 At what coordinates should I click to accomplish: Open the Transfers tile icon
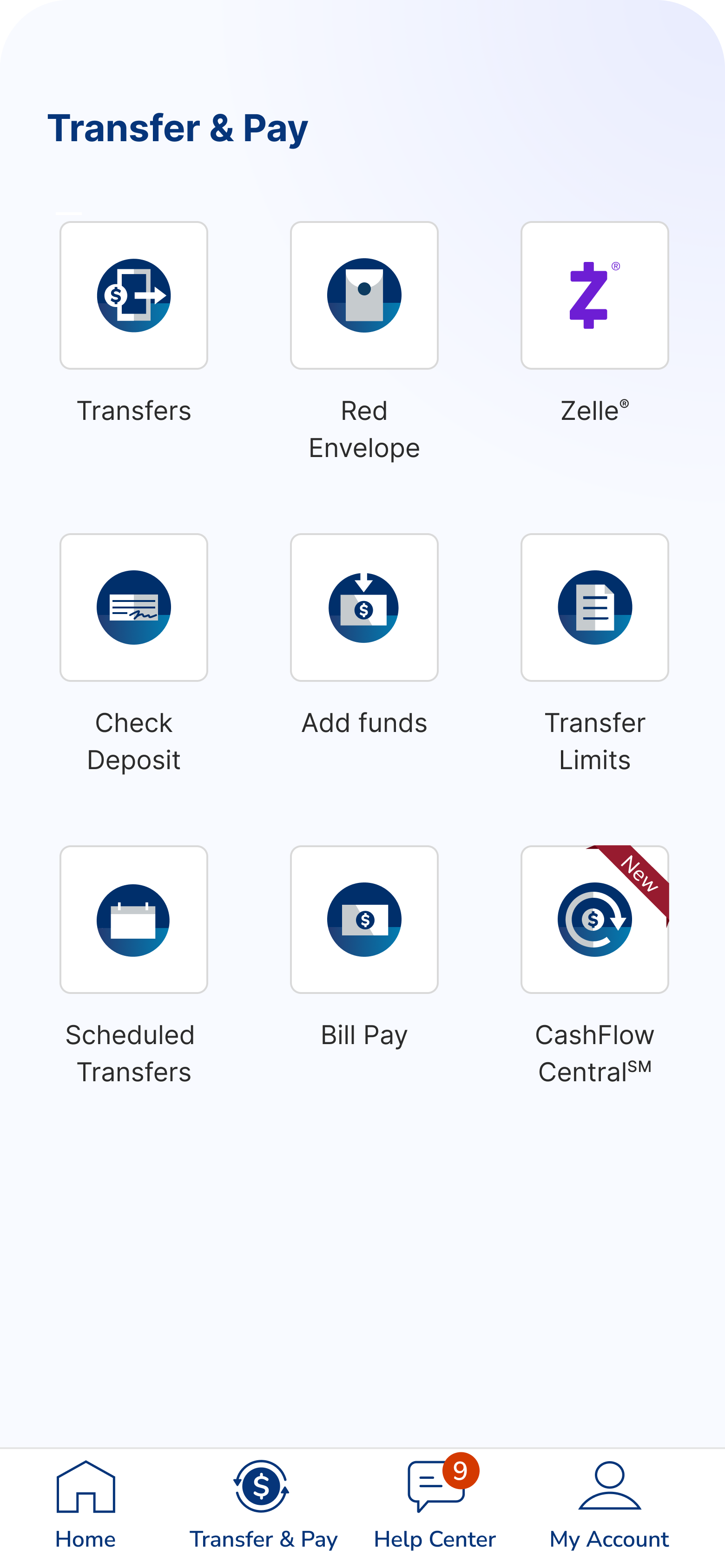[x=133, y=295]
